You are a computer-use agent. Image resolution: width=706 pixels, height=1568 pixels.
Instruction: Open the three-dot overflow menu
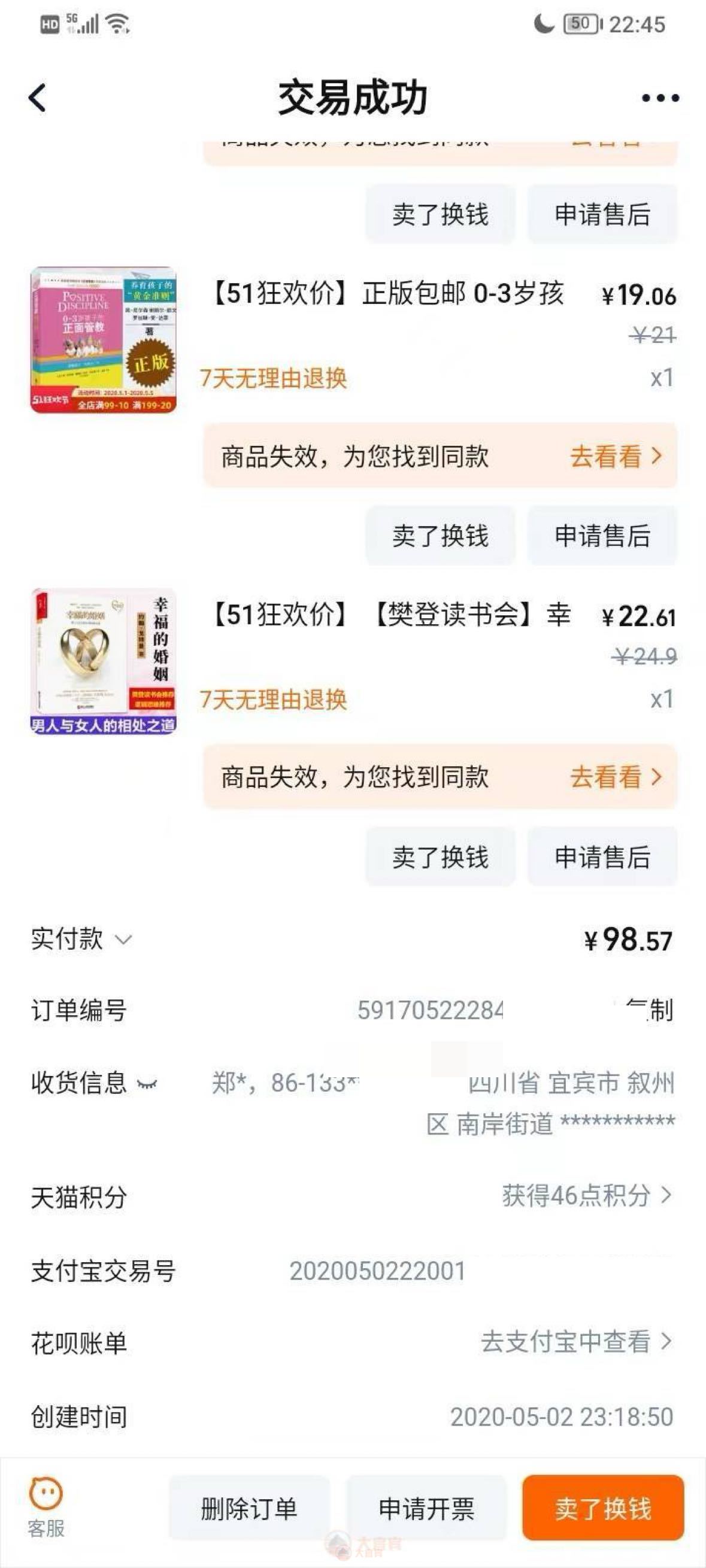660,98
